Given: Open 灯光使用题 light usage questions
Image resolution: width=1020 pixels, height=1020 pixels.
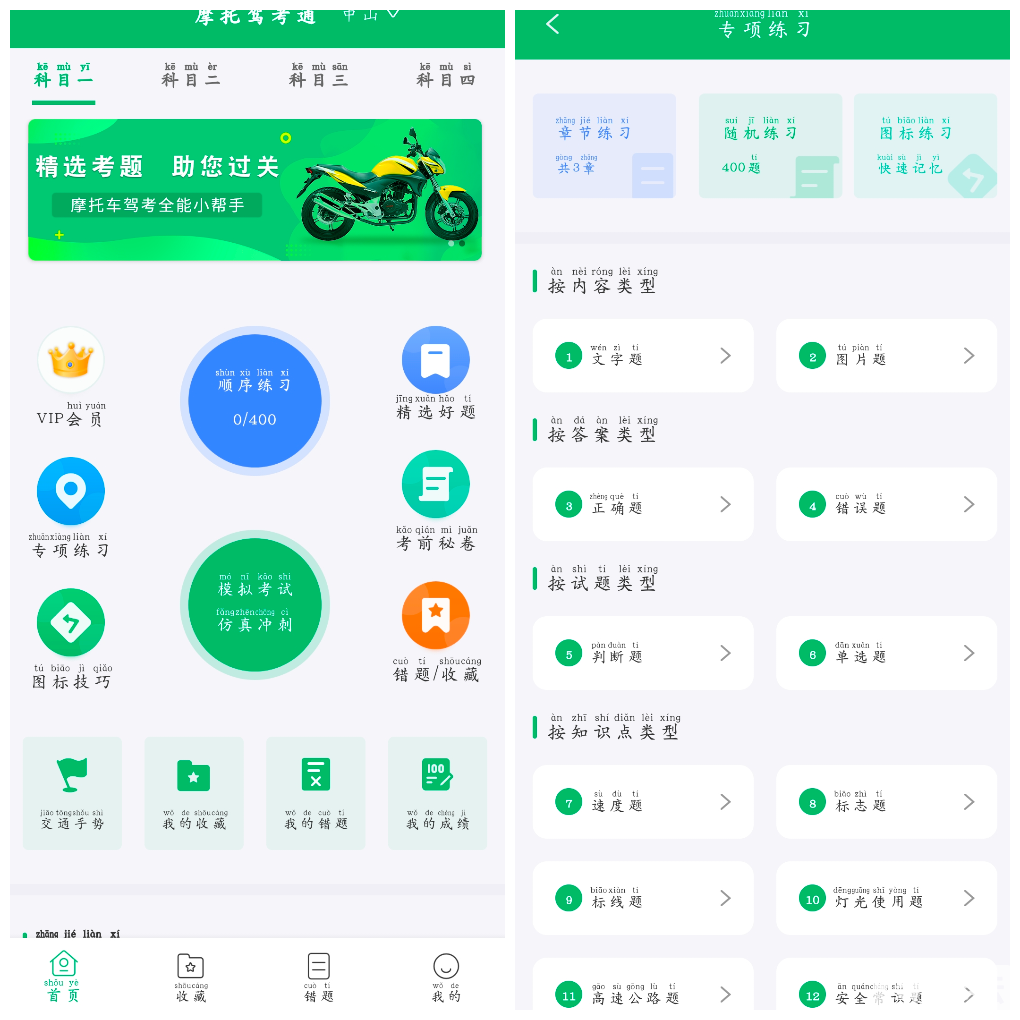Looking at the screenshot, I should 886,899.
